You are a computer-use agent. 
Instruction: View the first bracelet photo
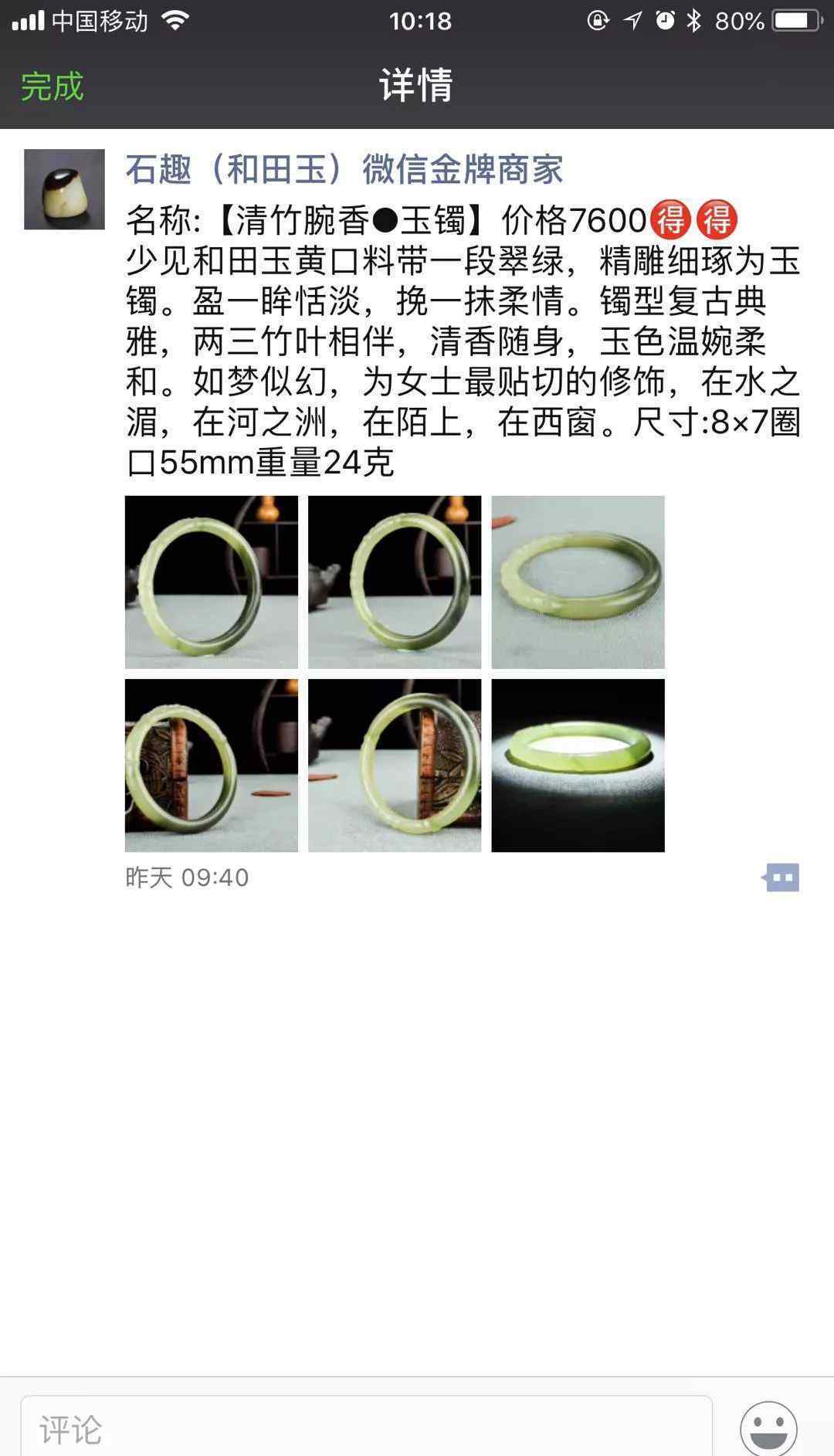coord(212,582)
